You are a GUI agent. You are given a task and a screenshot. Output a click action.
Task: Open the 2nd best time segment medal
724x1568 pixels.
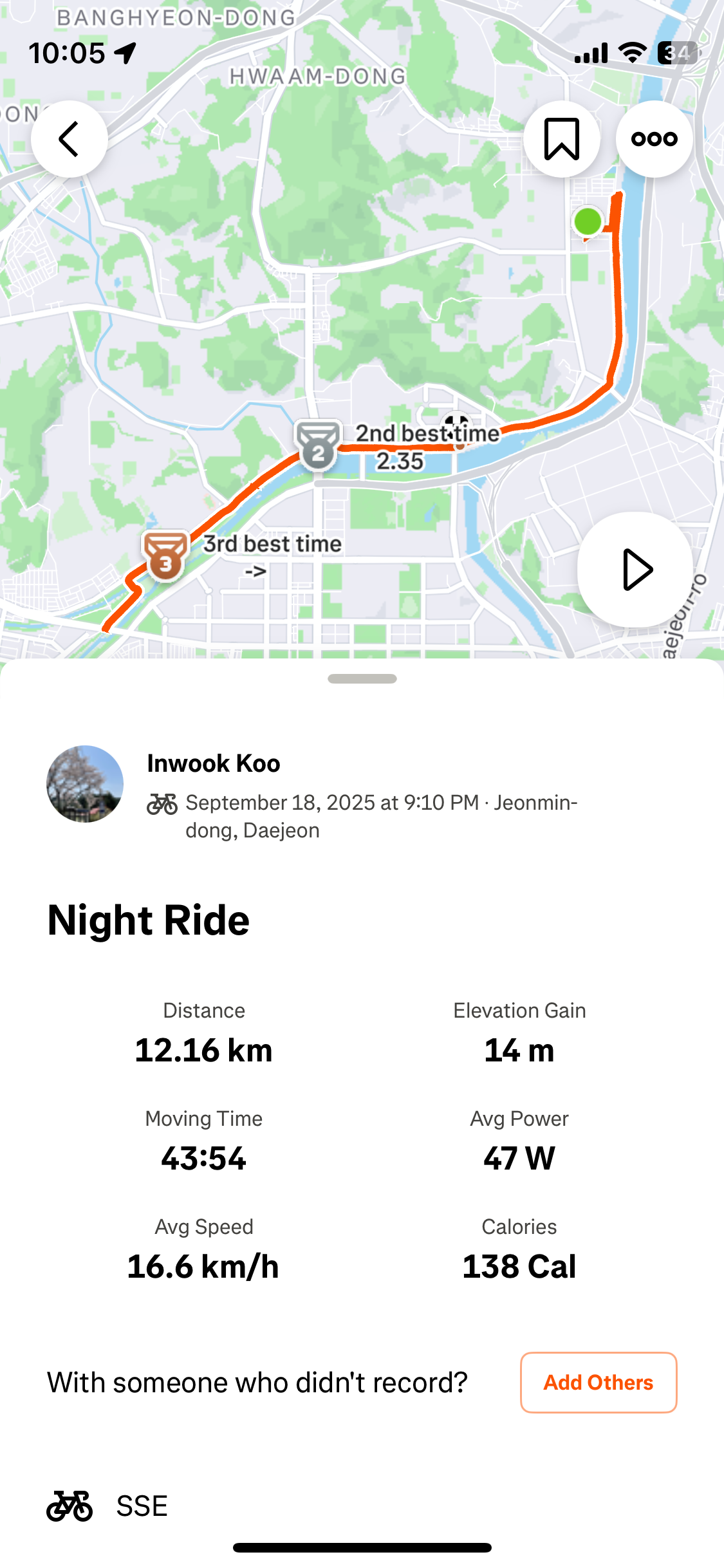(x=318, y=445)
